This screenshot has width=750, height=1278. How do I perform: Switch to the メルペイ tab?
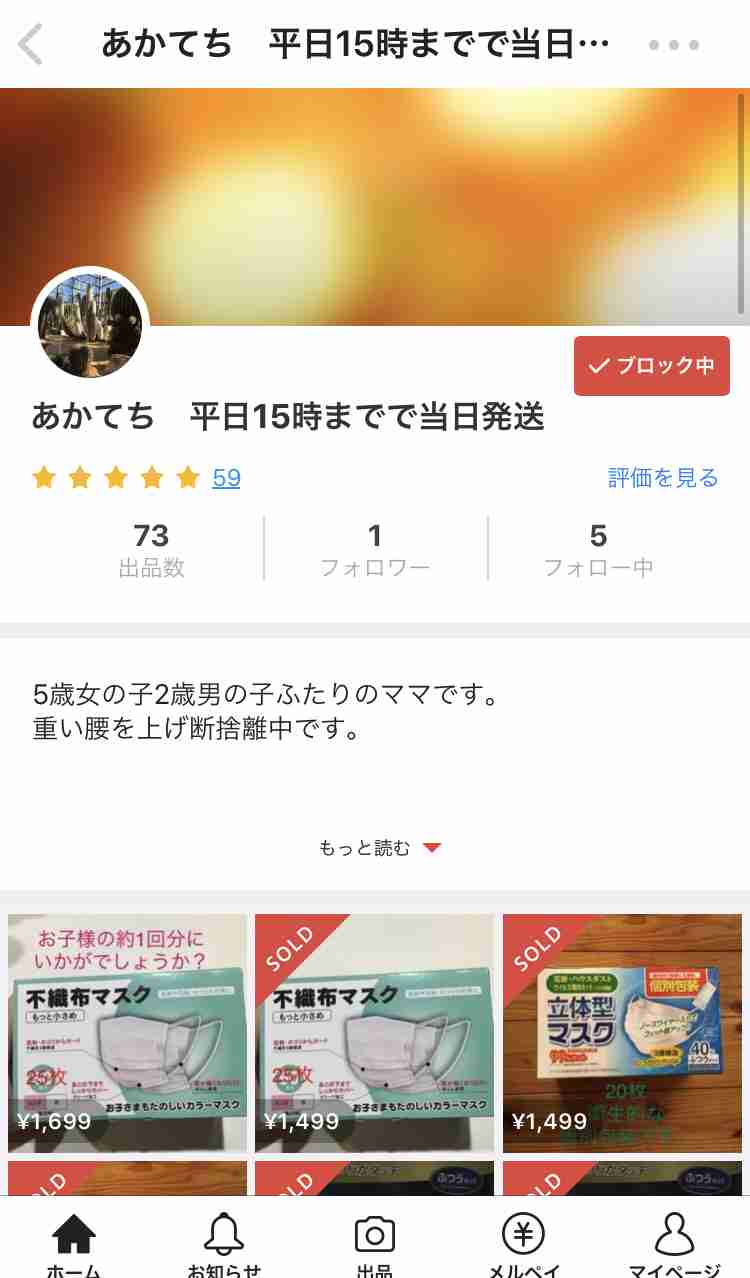tap(523, 1244)
